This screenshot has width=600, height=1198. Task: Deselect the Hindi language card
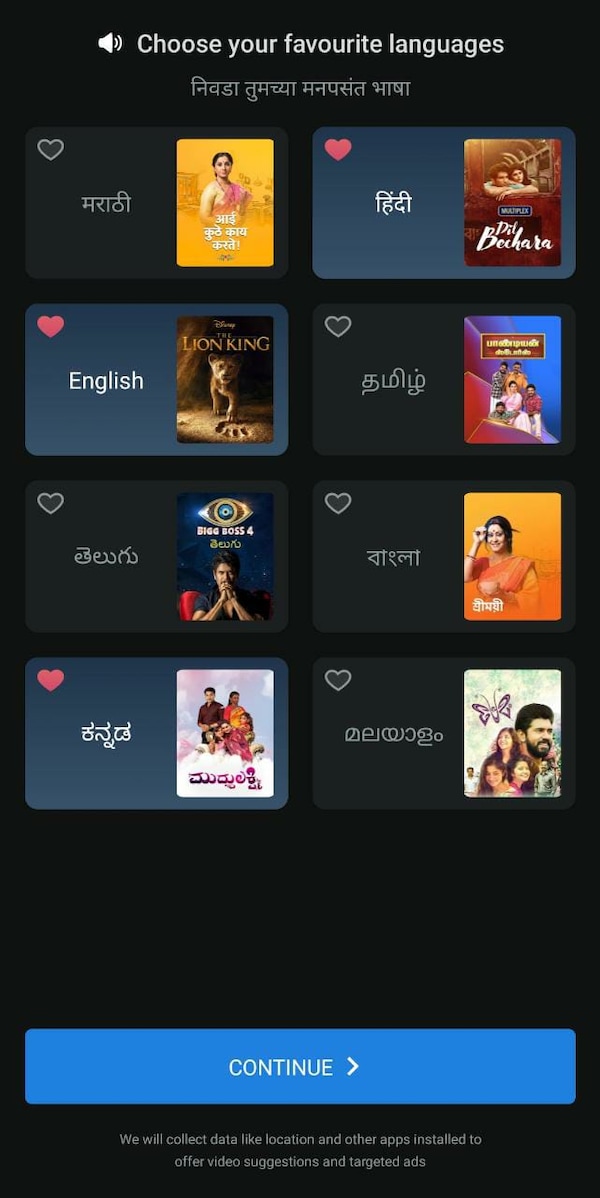(x=443, y=203)
